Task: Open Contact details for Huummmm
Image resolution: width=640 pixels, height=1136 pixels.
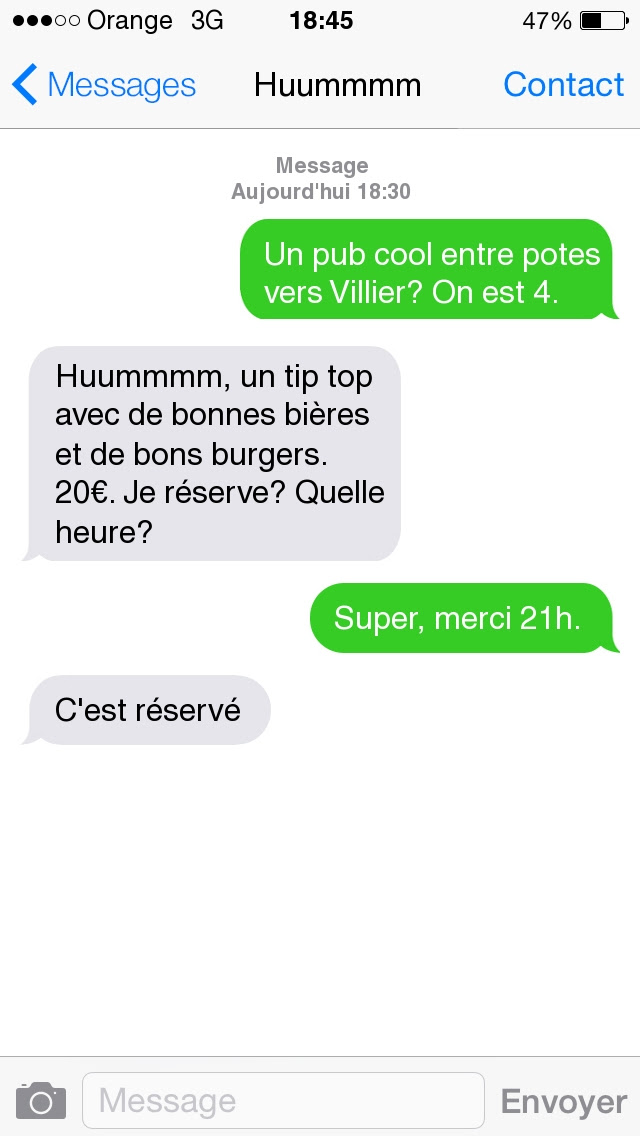Action: point(563,85)
